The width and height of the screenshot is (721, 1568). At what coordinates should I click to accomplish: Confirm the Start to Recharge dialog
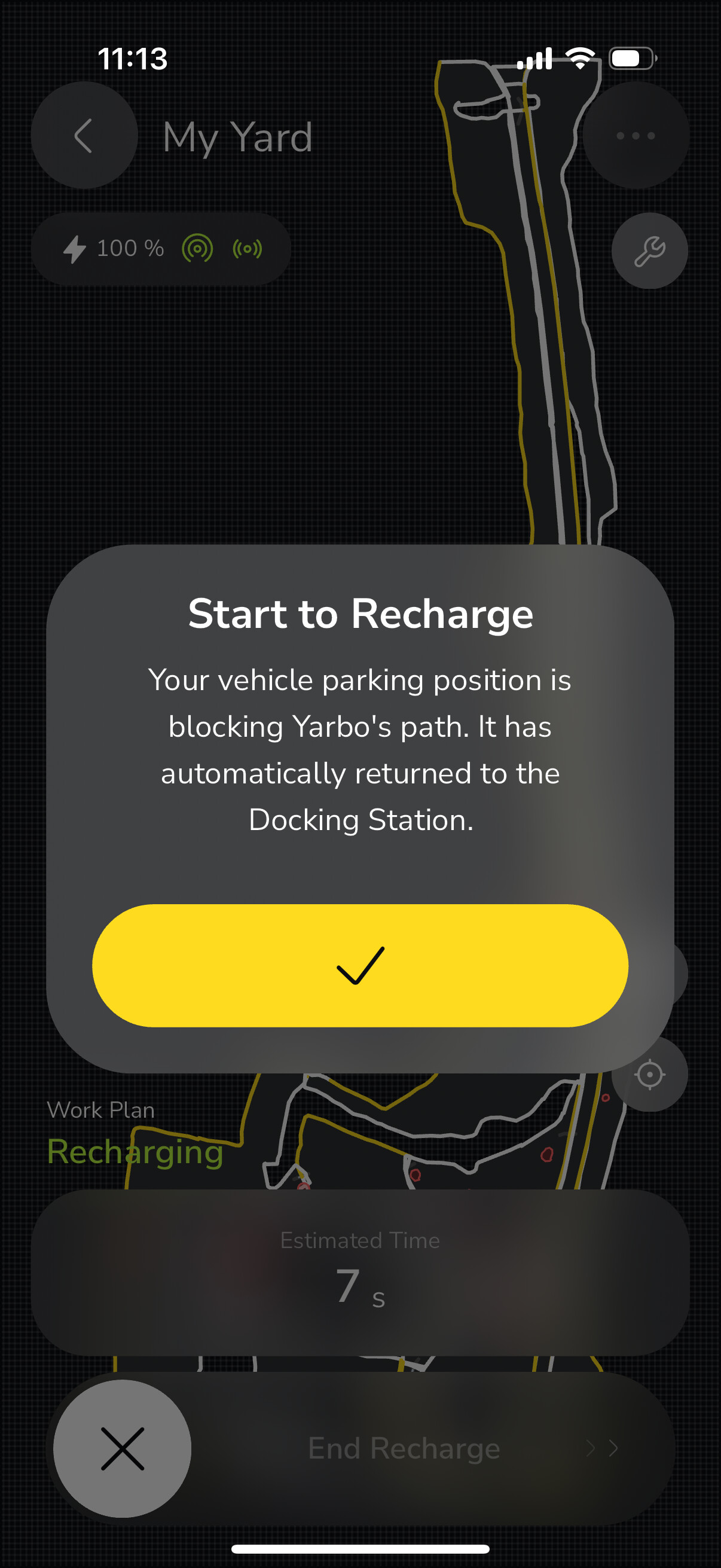pyautogui.click(x=359, y=965)
